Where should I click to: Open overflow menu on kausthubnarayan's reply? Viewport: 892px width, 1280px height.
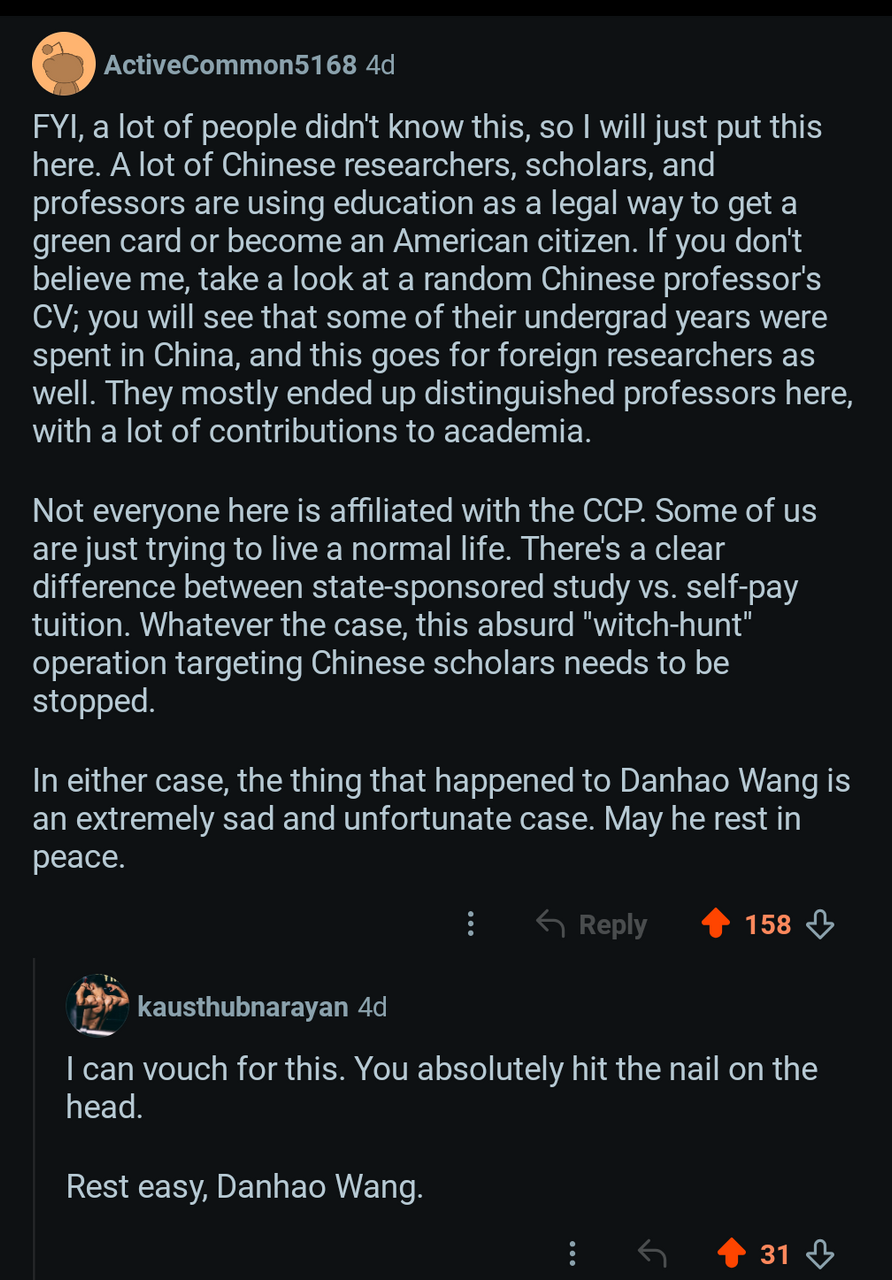(x=572, y=1253)
